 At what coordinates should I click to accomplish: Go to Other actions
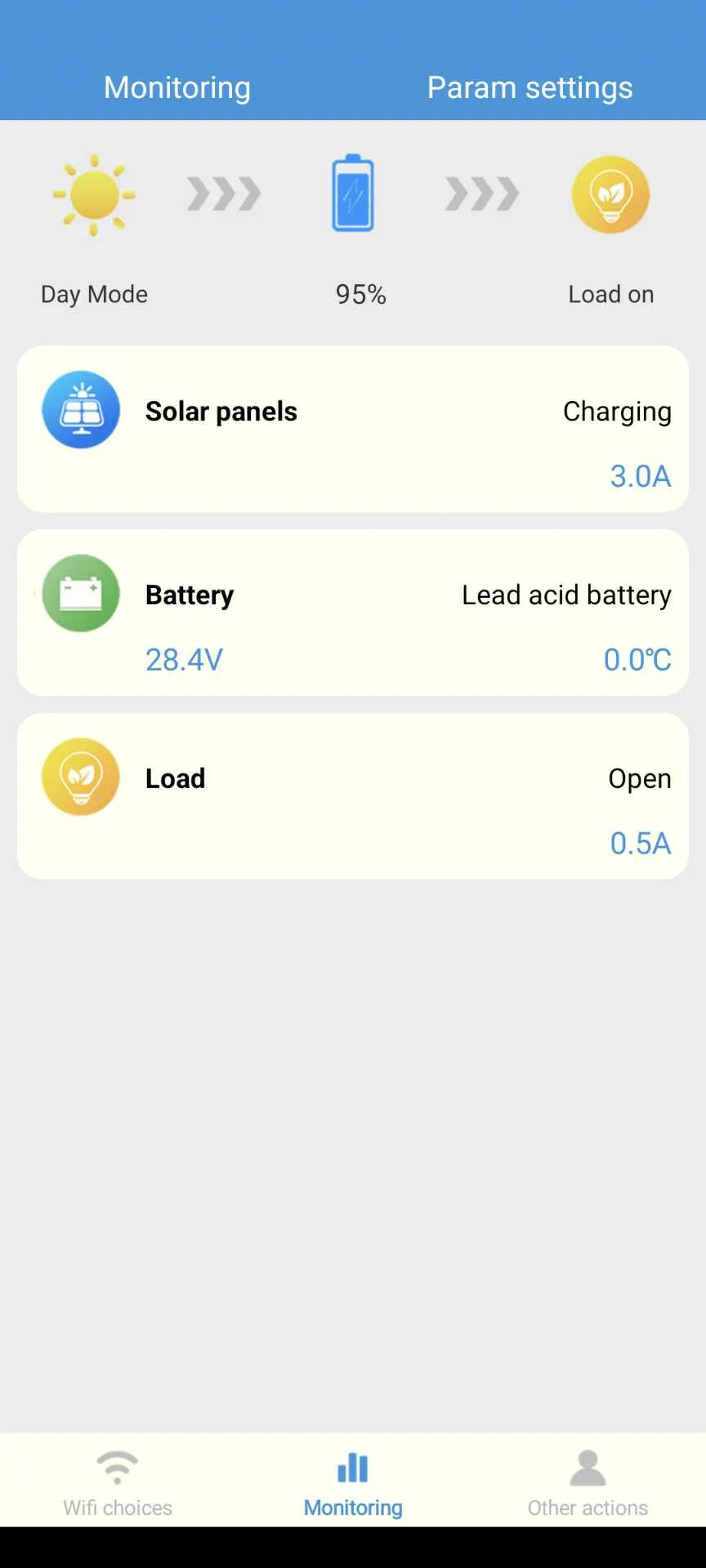tap(588, 1482)
